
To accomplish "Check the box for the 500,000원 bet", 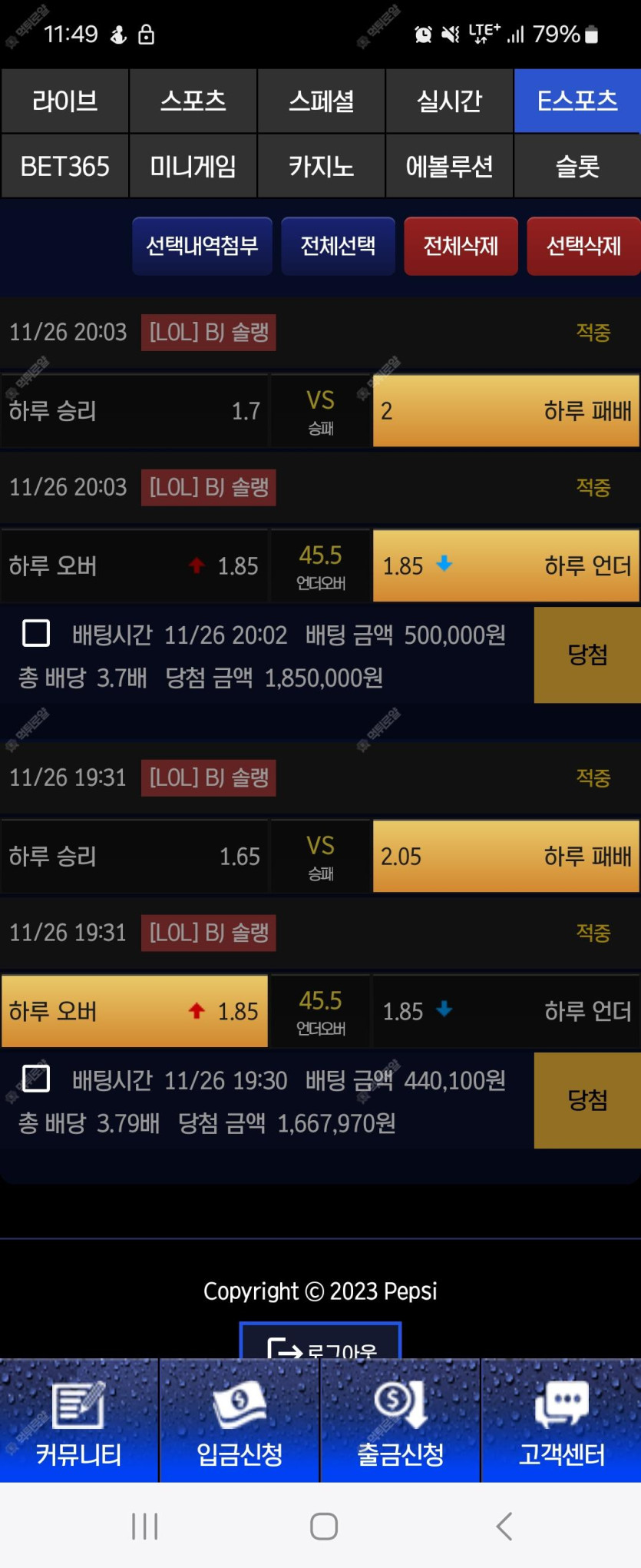I will tap(36, 634).
